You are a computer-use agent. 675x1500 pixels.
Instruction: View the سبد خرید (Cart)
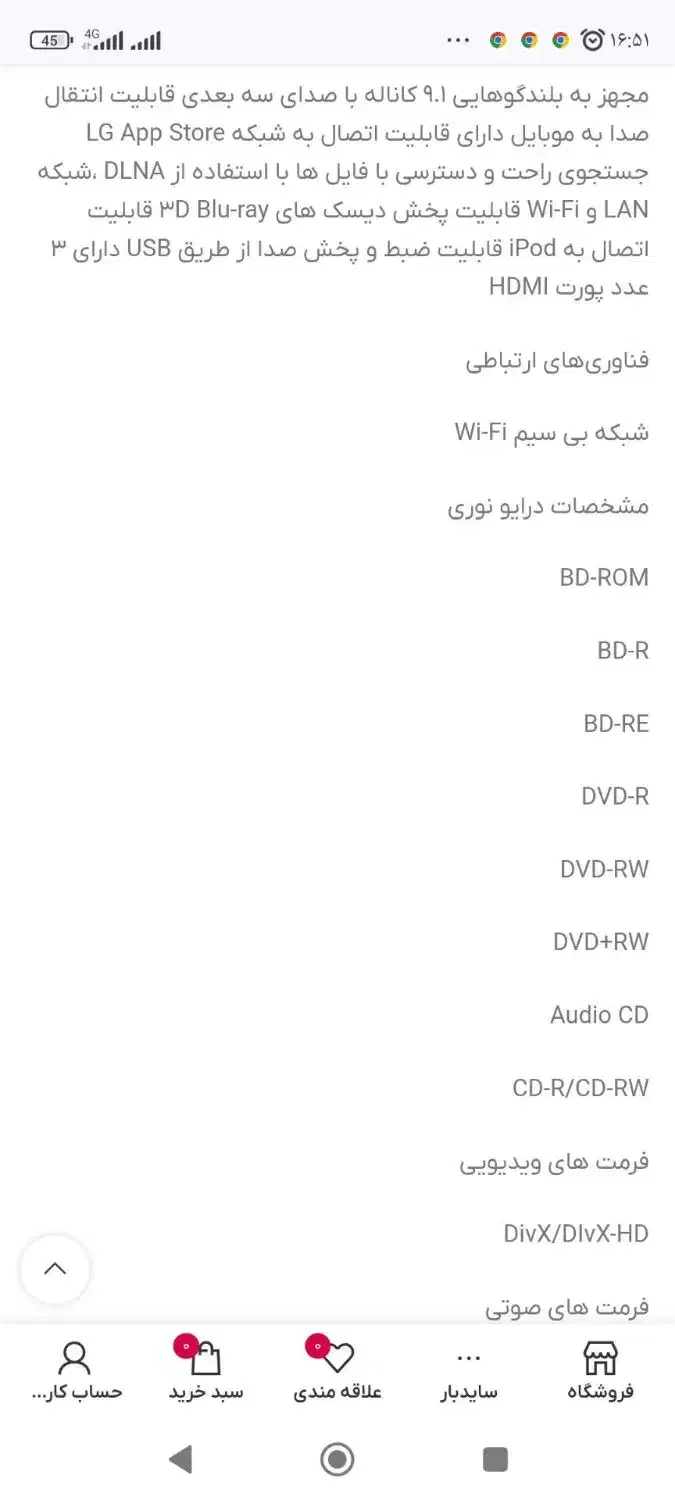[x=205, y=1371]
